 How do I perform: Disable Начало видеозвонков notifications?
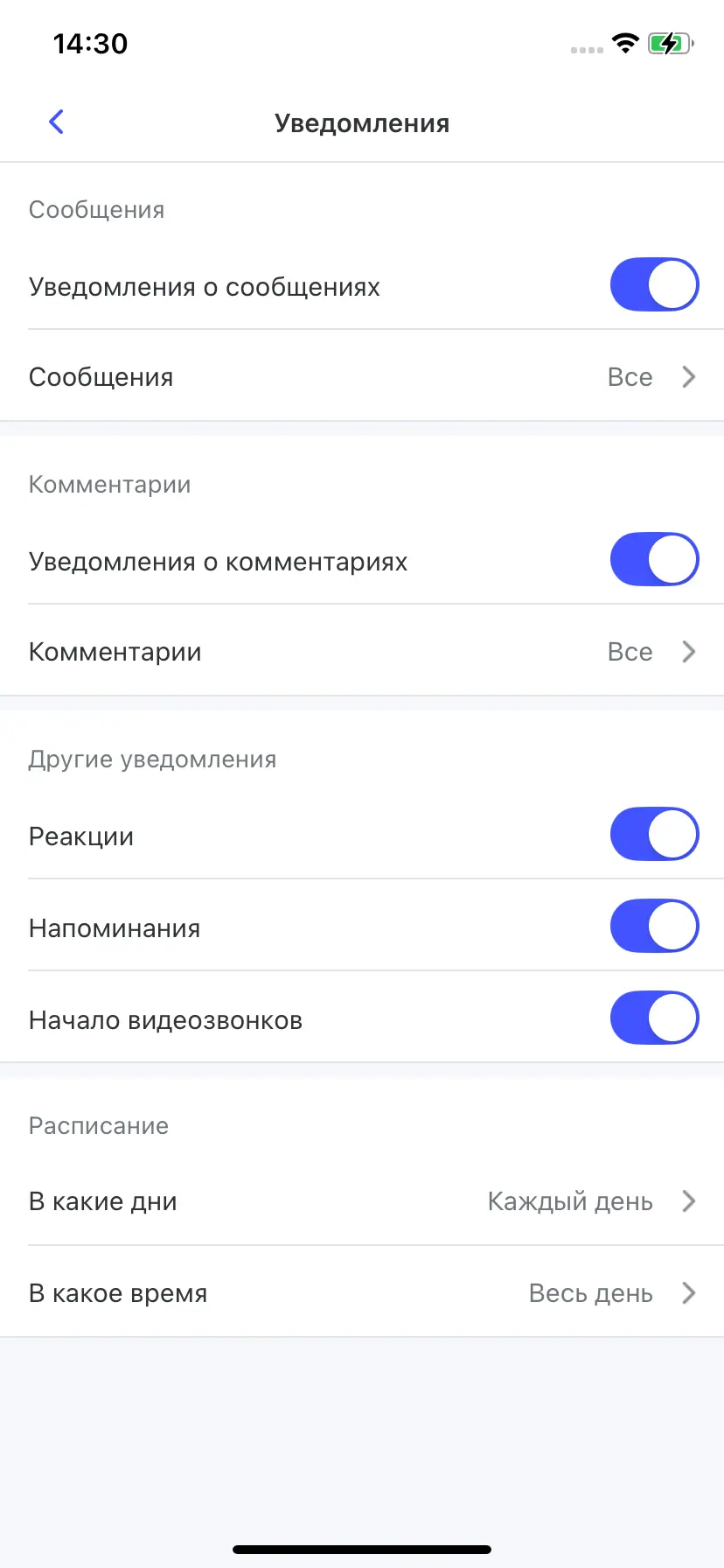(654, 1018)
